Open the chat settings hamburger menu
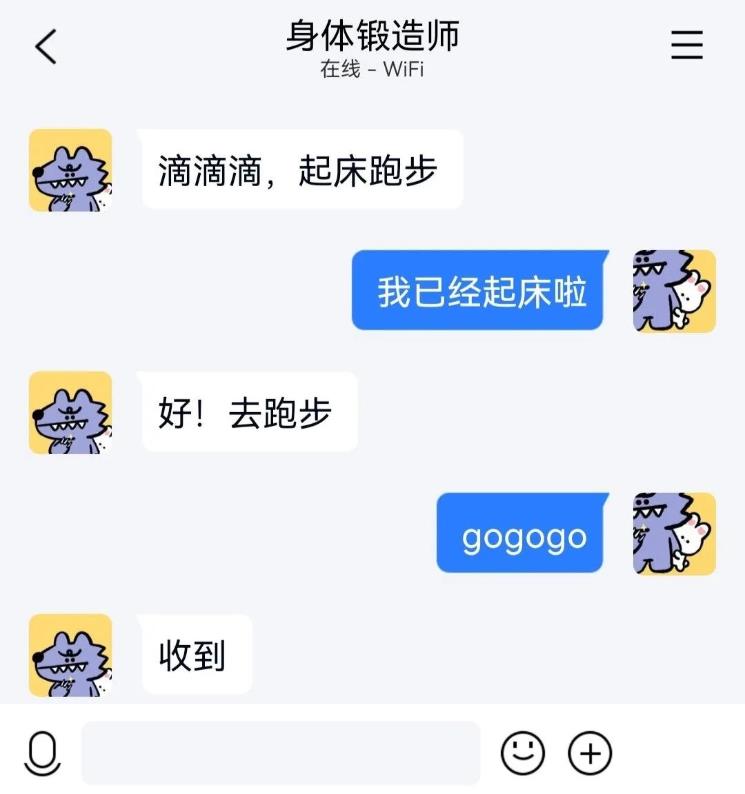This screenshot has height=794, width=745. click(686, 46)
